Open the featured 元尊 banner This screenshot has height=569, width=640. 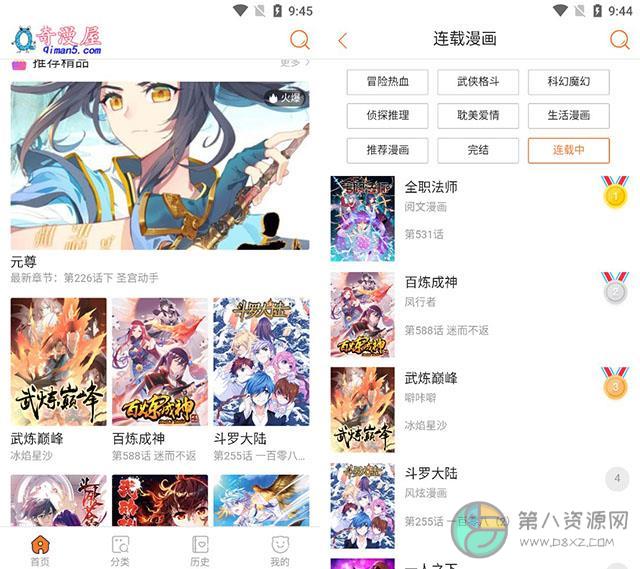point(160,165)
